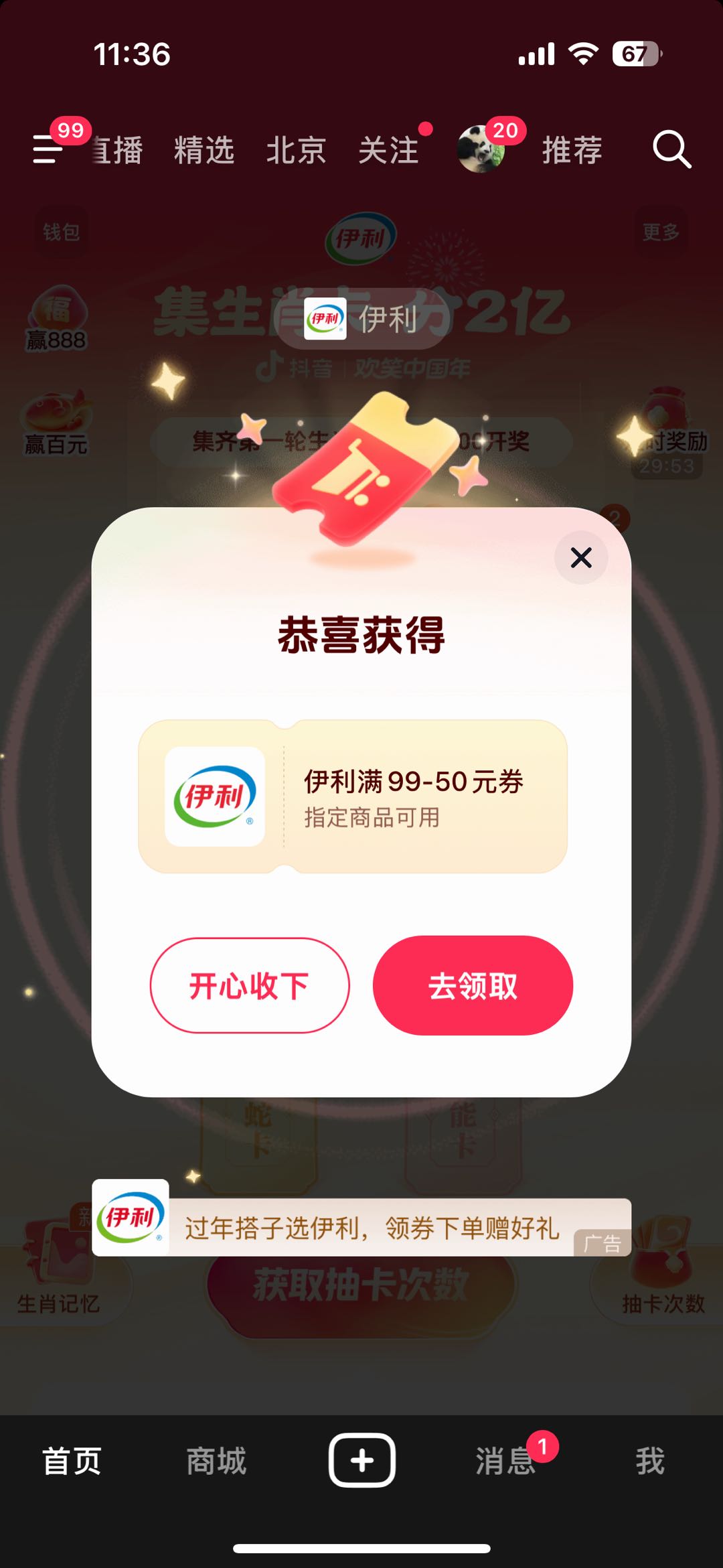
Task: Go to the 首页 tab
Action: [72, 1461]
